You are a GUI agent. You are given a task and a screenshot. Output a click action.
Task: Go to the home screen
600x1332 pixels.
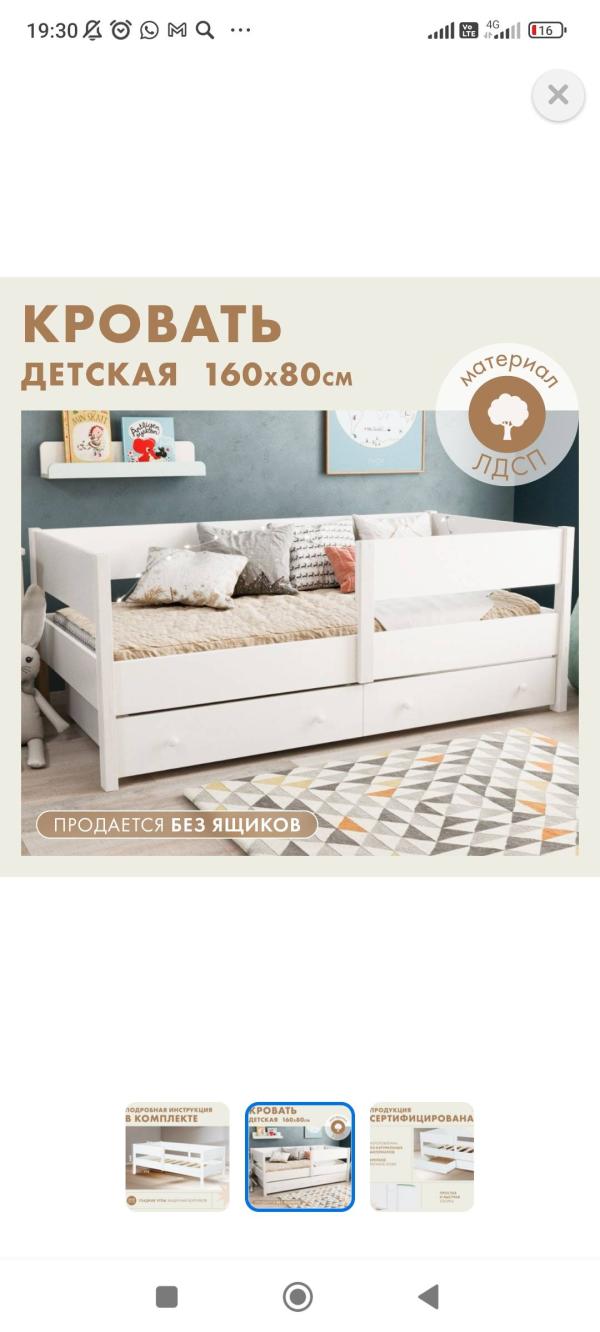(298, 1297)
